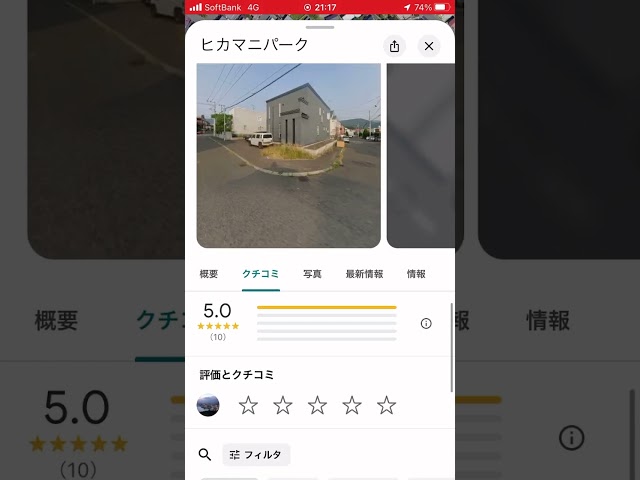Screen dimensions: 640x480
Task: Rate three stars
Action: (317, 405)
